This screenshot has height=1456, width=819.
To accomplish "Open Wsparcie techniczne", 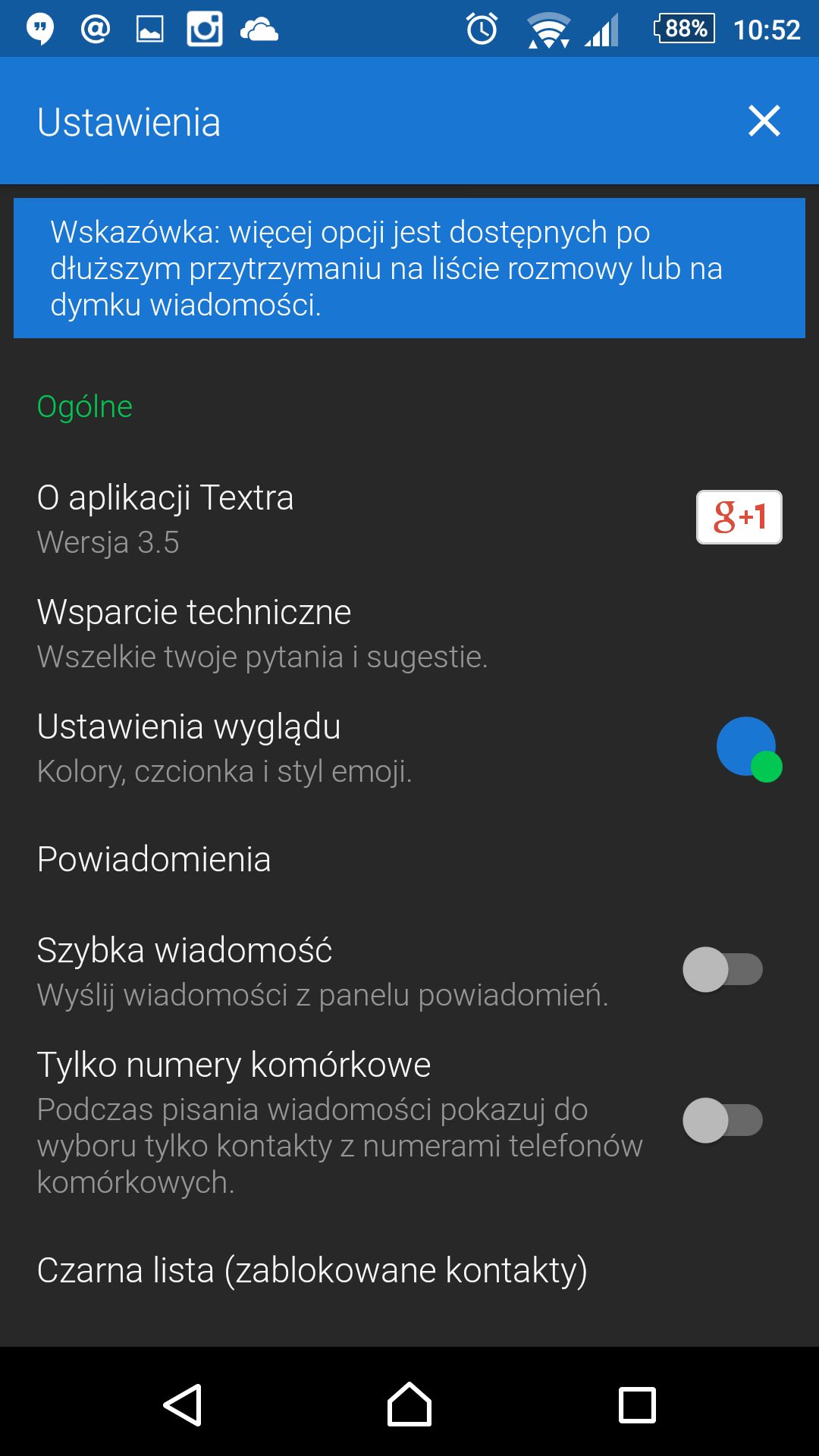I will point(409,633).
